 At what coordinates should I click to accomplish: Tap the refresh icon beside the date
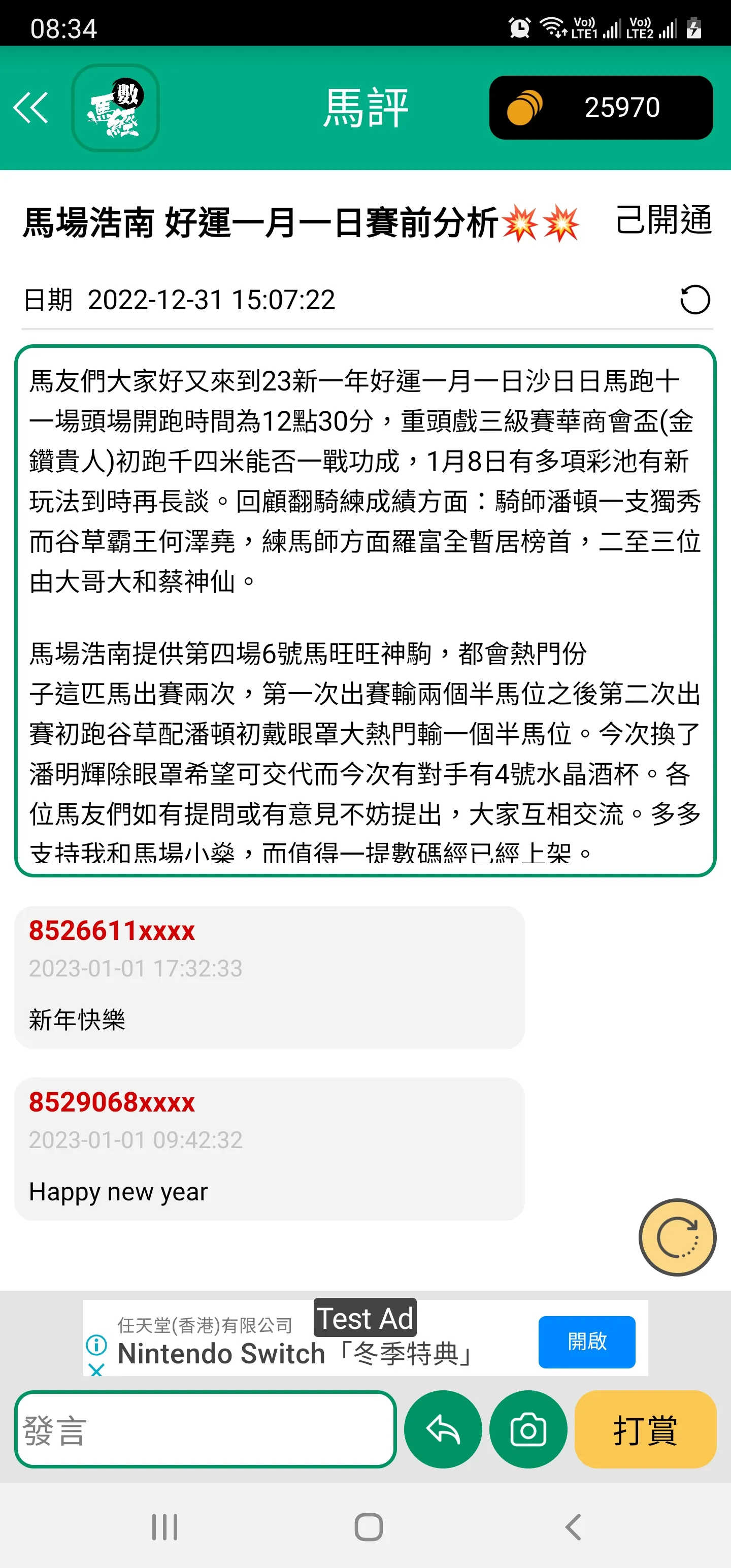click(x=695, y=300)
